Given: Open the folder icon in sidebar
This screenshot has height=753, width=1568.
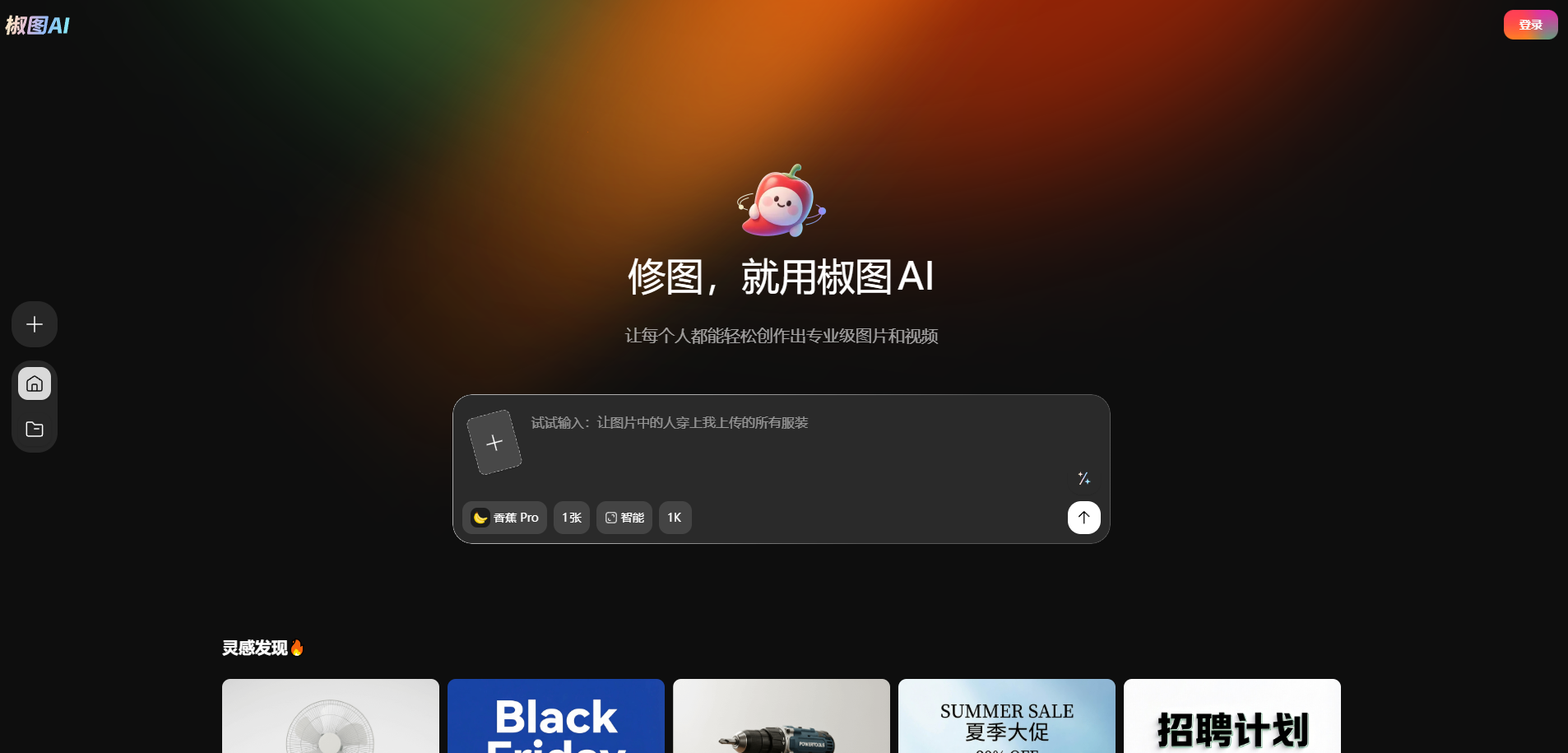Looking at the screenshot, I should (x=35, y=429).
